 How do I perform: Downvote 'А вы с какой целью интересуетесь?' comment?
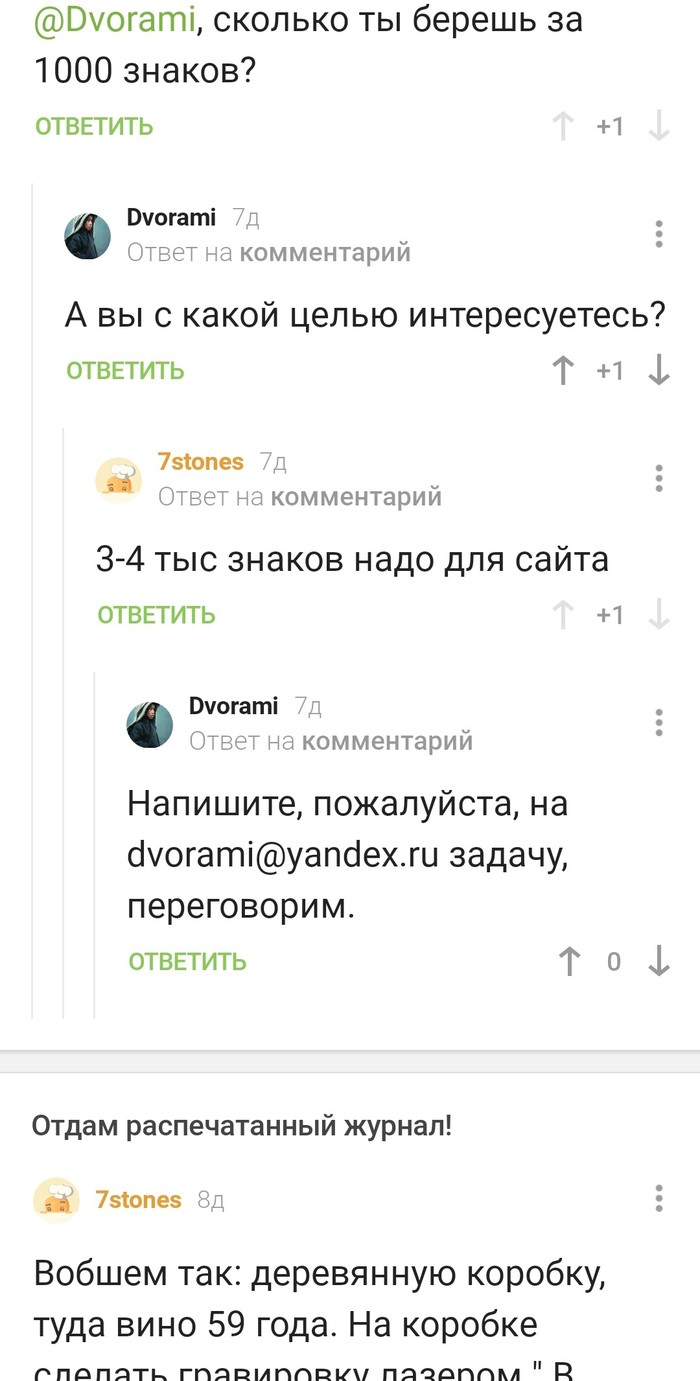659,371
